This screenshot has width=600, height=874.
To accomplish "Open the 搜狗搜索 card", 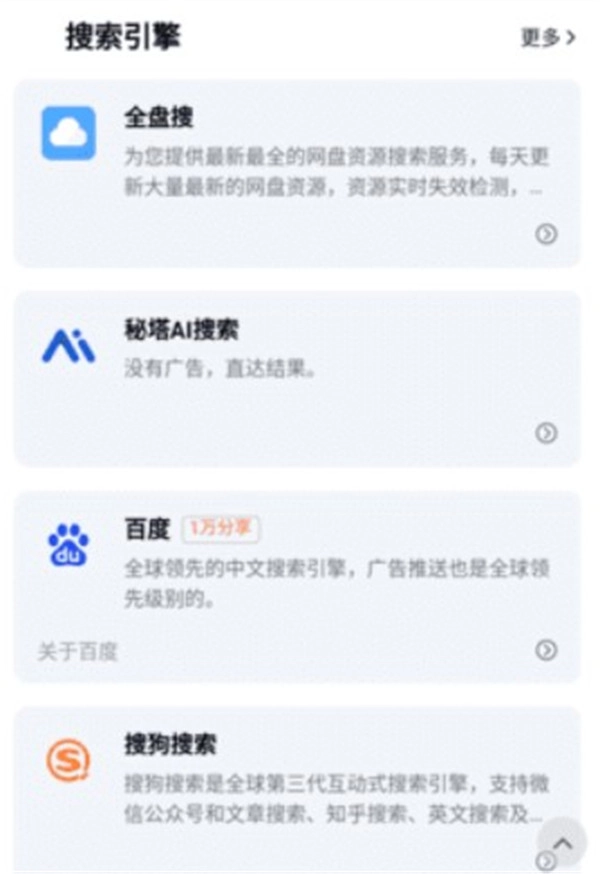I will tap(297, 790).
